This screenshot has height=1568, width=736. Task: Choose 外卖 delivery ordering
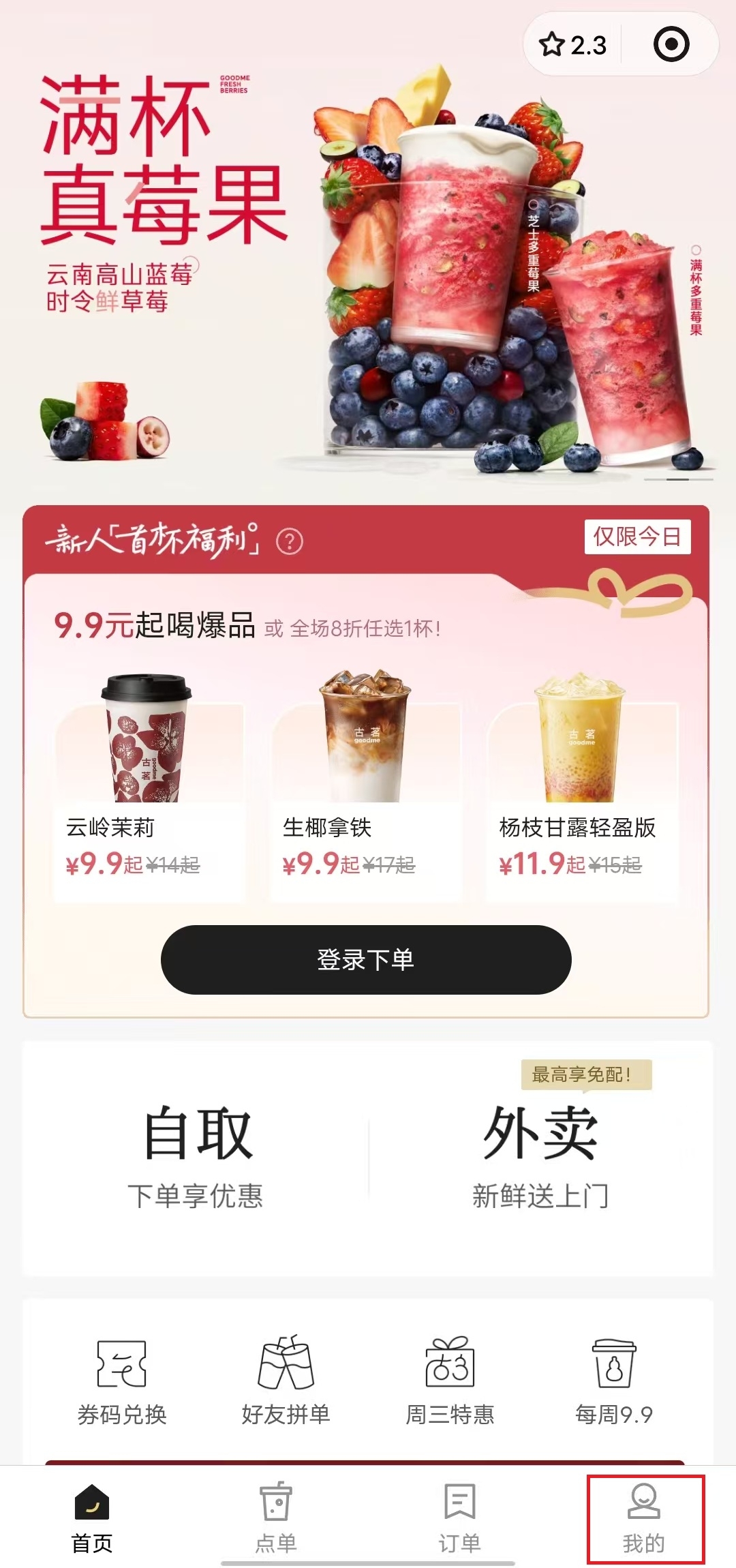point(540,1156)
